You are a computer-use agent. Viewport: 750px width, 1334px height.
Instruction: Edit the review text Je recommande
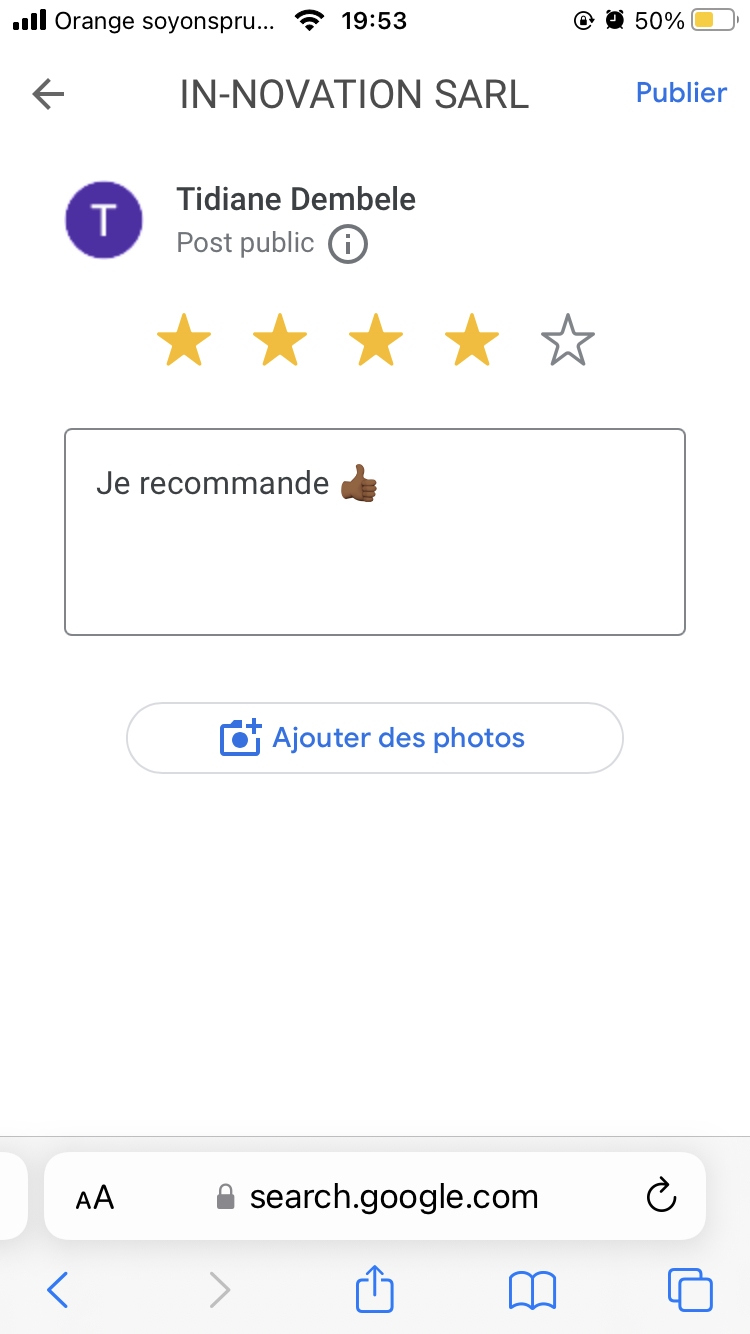point(375,532)
